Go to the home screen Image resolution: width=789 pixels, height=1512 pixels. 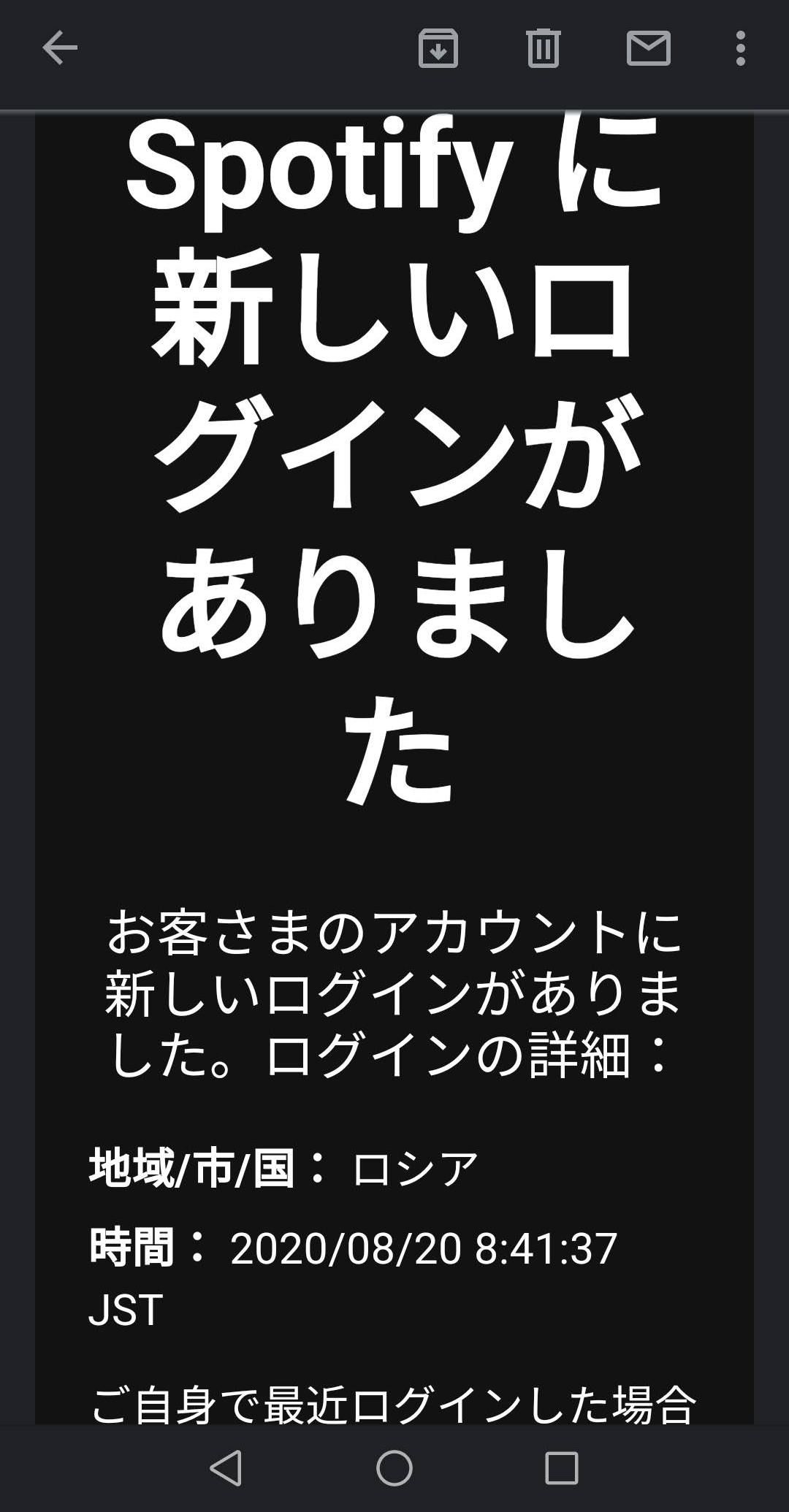[394, 1467]
